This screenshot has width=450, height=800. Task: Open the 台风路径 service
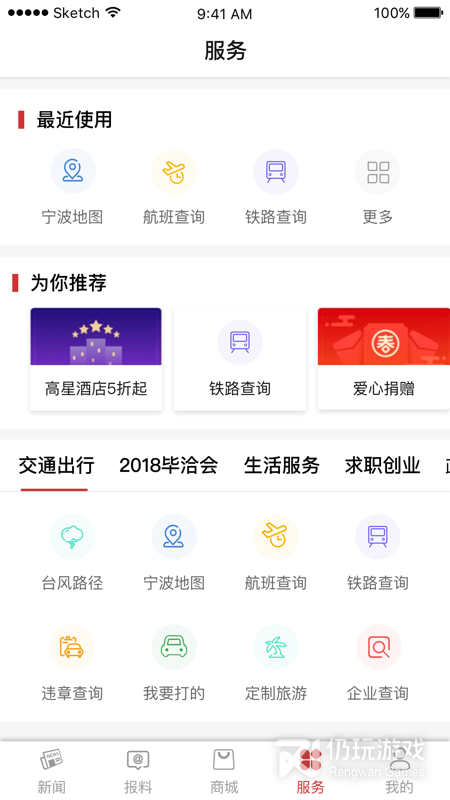coord(72,553)
